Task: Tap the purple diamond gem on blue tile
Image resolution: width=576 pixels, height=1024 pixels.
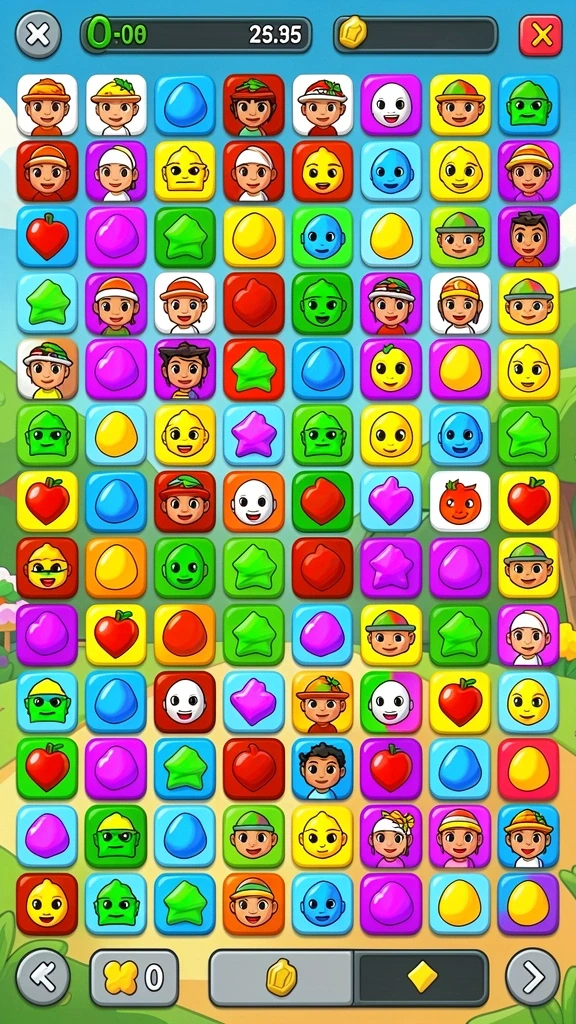Action: tap(253, 701)
